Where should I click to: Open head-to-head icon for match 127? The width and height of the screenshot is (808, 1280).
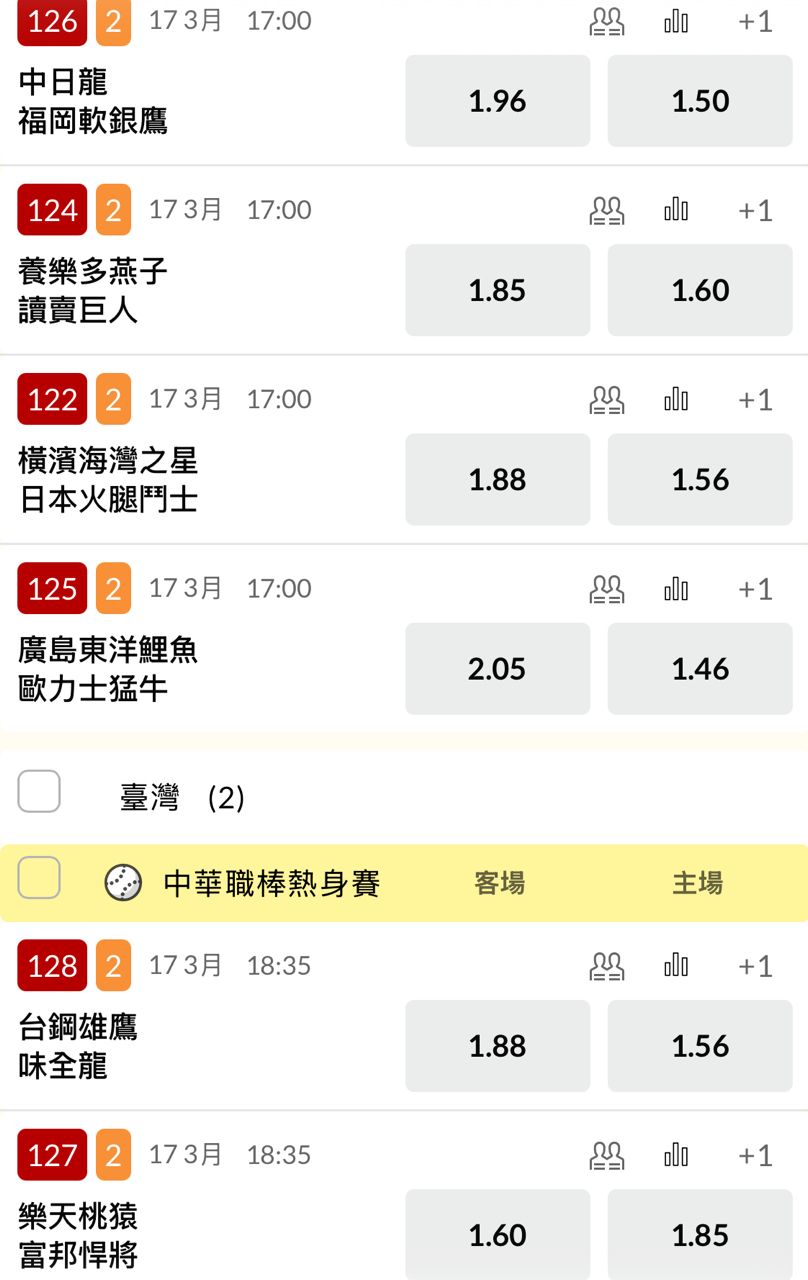607,1156
